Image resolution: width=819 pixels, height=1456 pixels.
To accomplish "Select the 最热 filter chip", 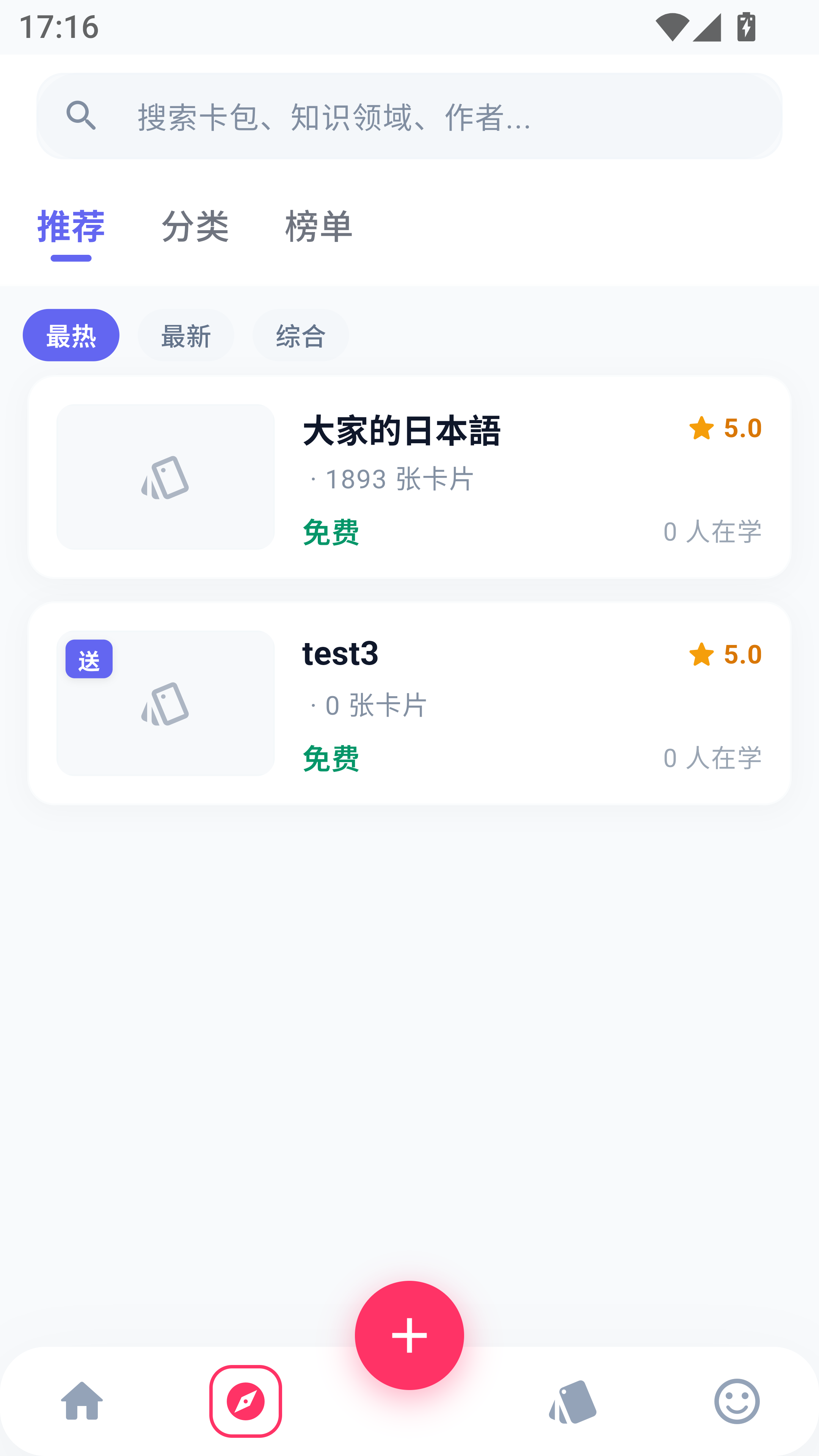I will (71, 335).
